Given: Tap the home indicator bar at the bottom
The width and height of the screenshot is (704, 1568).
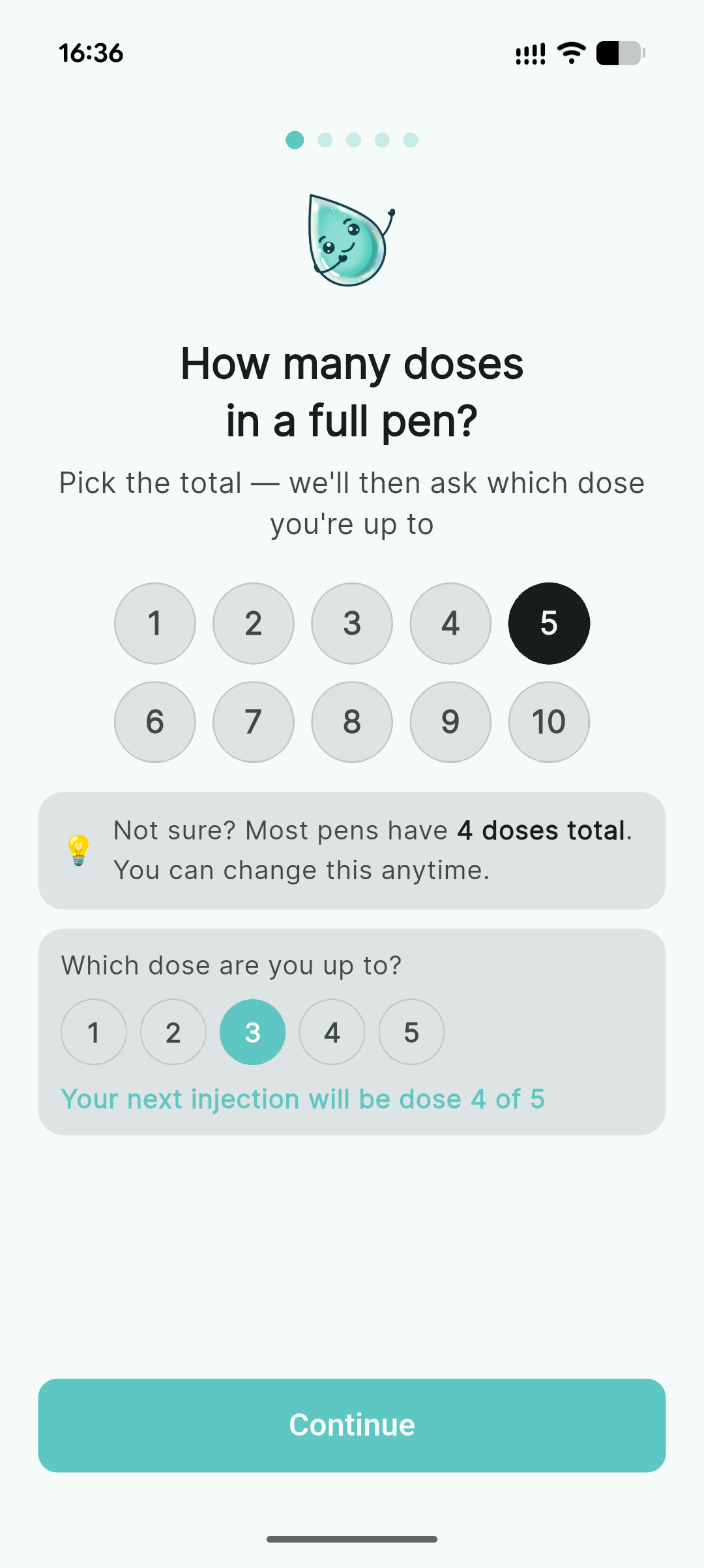Looking at the screenshot, I should pyautogui.click(x=352, y=1538).
